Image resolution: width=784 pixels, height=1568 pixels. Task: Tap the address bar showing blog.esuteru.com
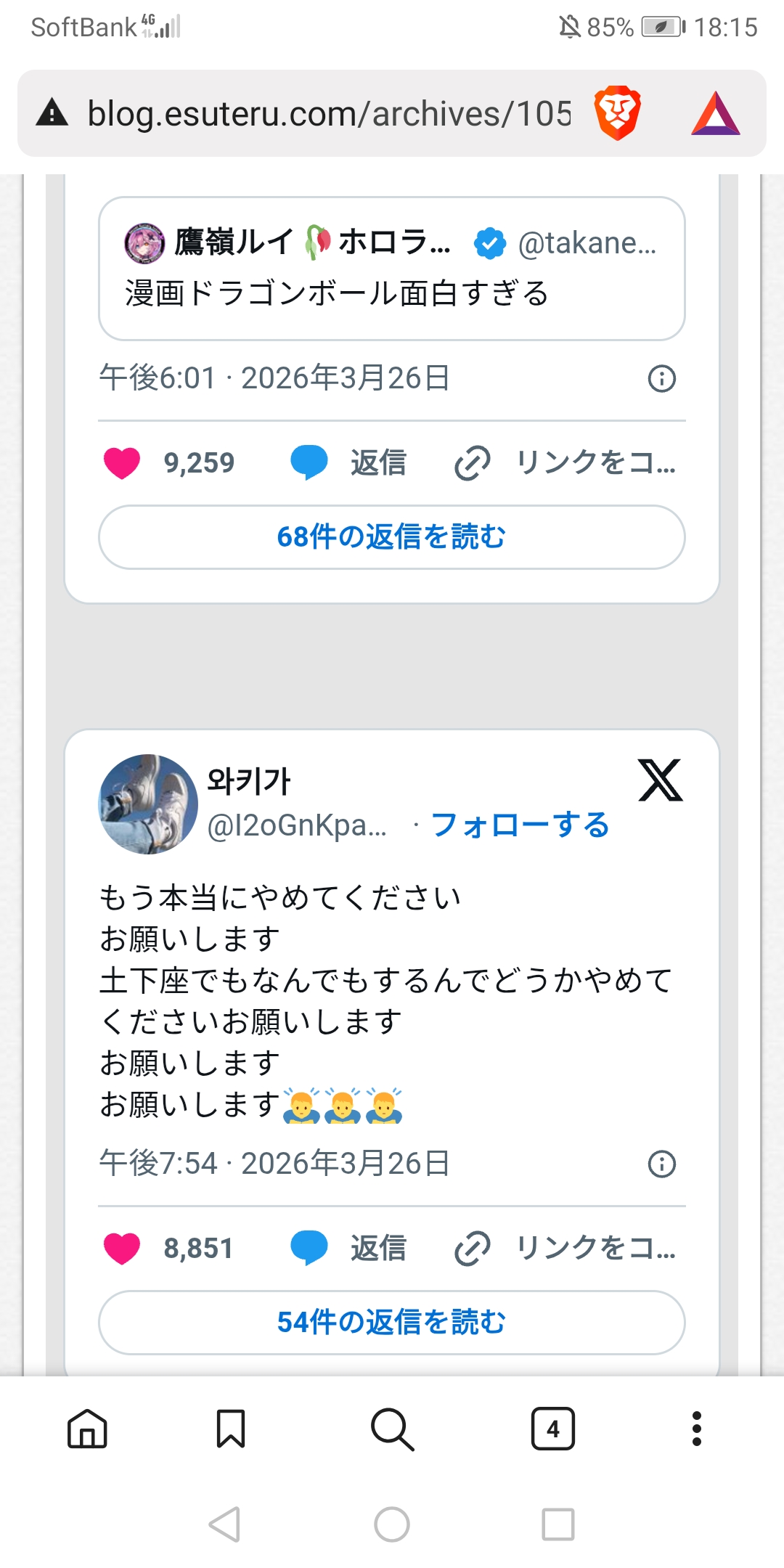(327, 114)
